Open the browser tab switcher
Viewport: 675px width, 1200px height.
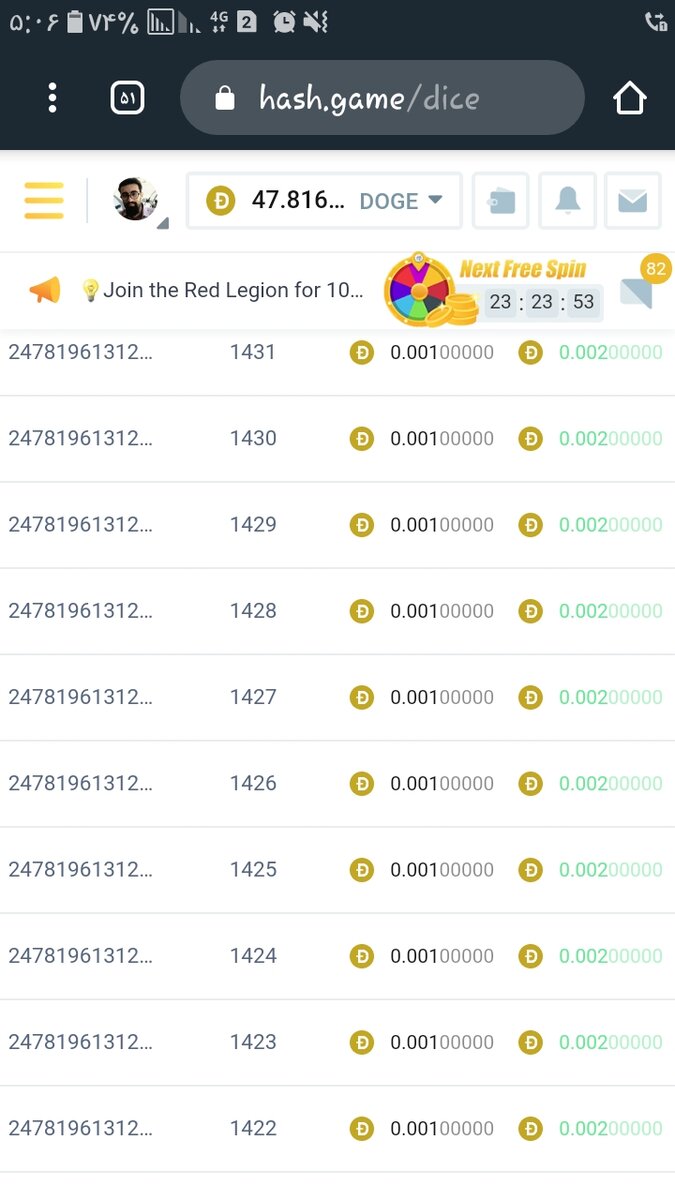pos(127,98)
